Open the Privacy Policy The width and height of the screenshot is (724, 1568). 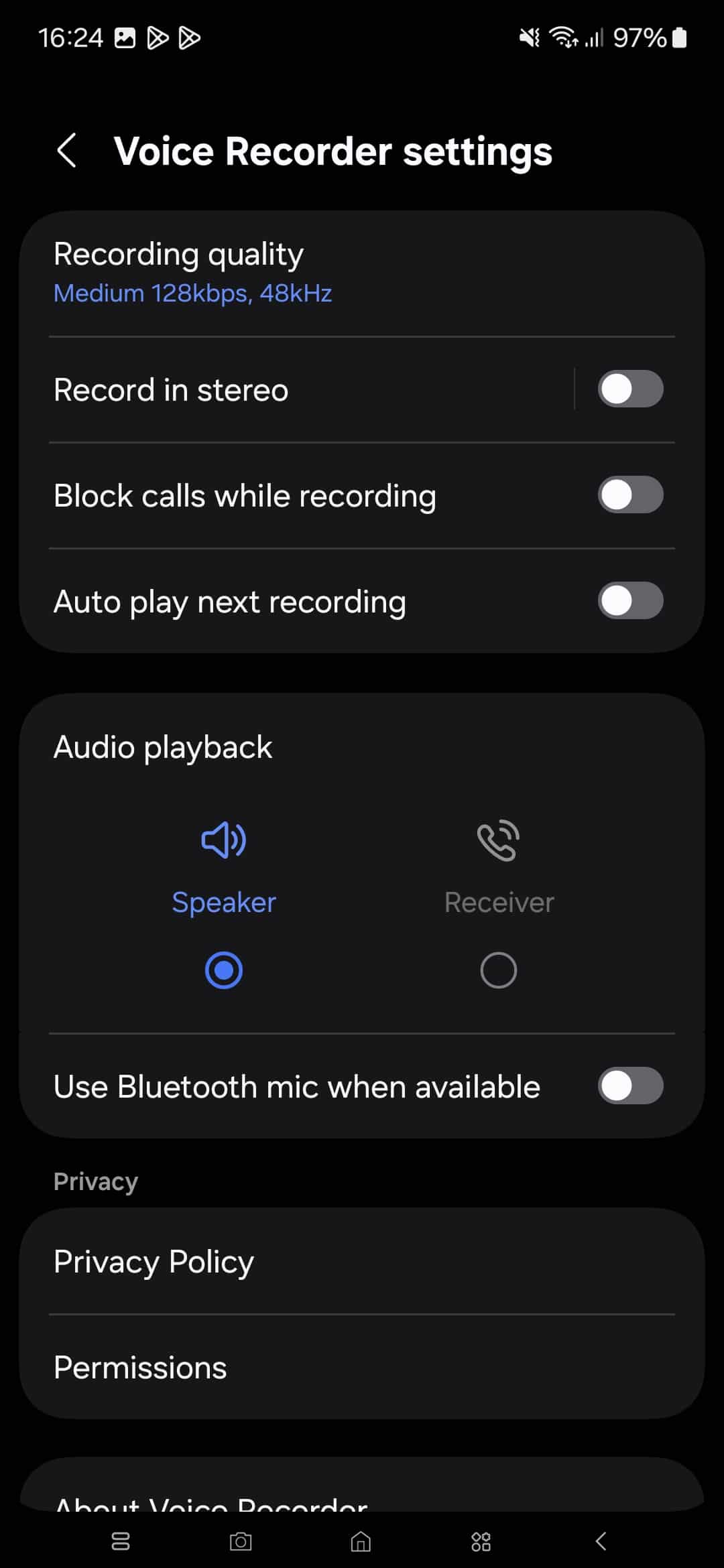(x=362, y=1262)
